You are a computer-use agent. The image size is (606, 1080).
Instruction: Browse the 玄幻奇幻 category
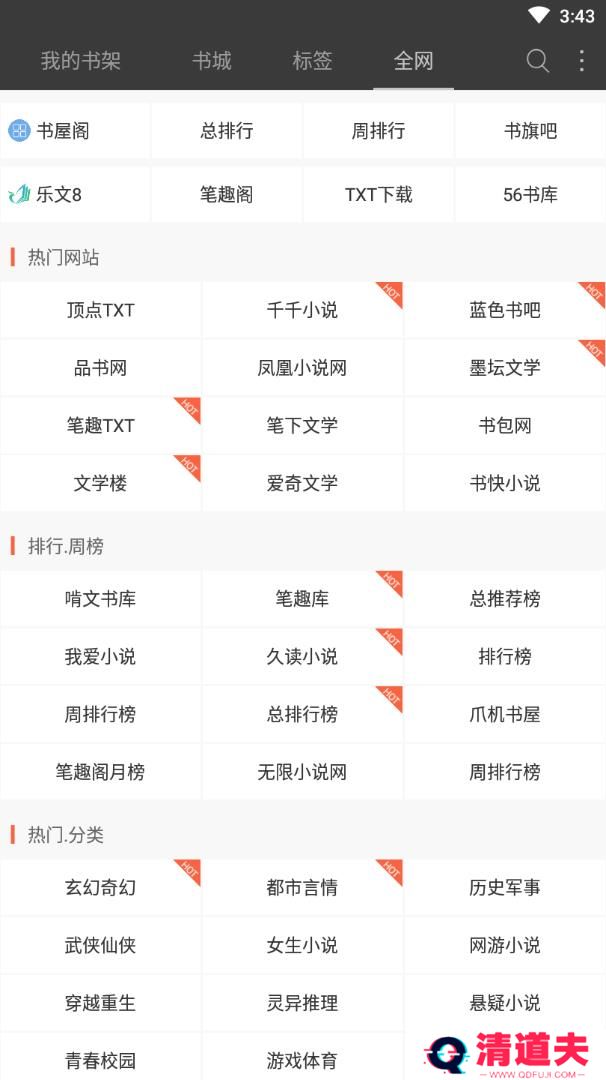coord(101,887)
